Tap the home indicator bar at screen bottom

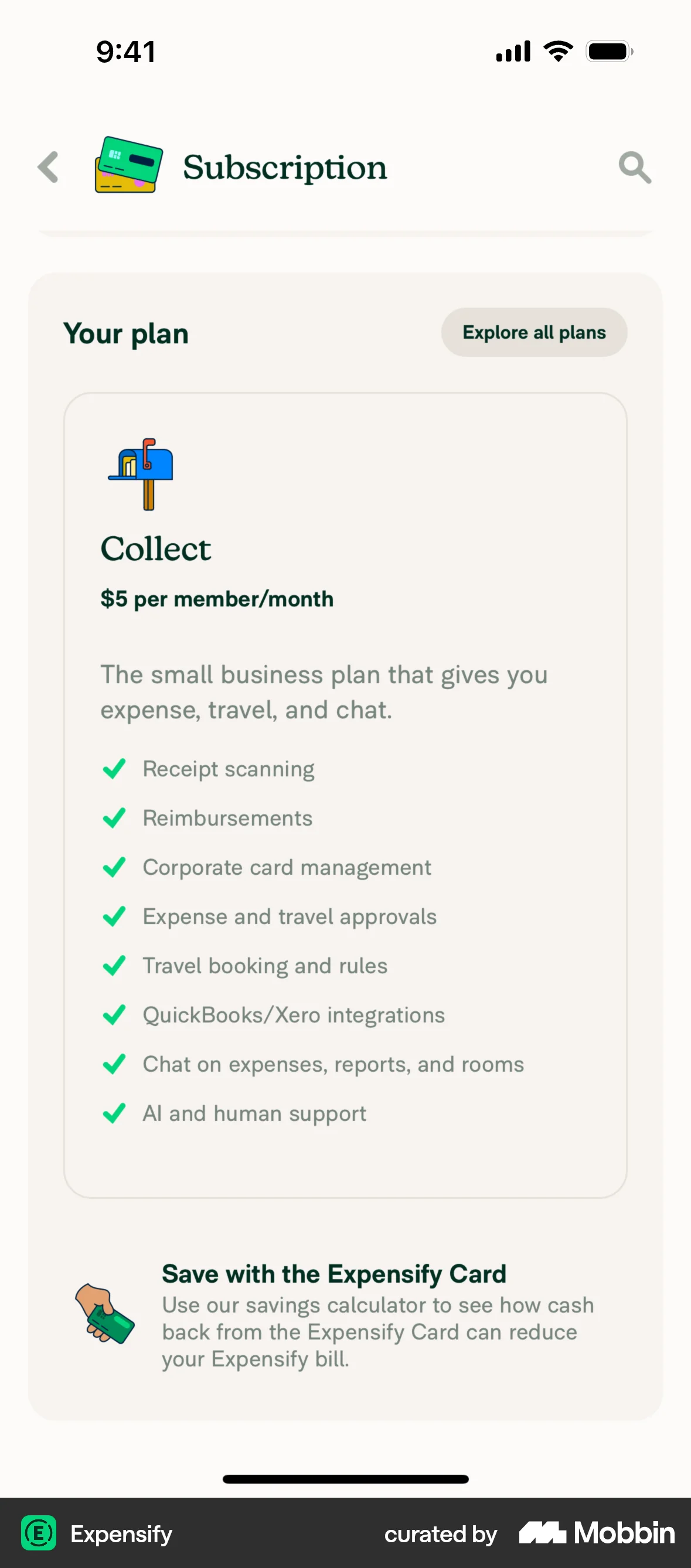(x=345, y=1478)
